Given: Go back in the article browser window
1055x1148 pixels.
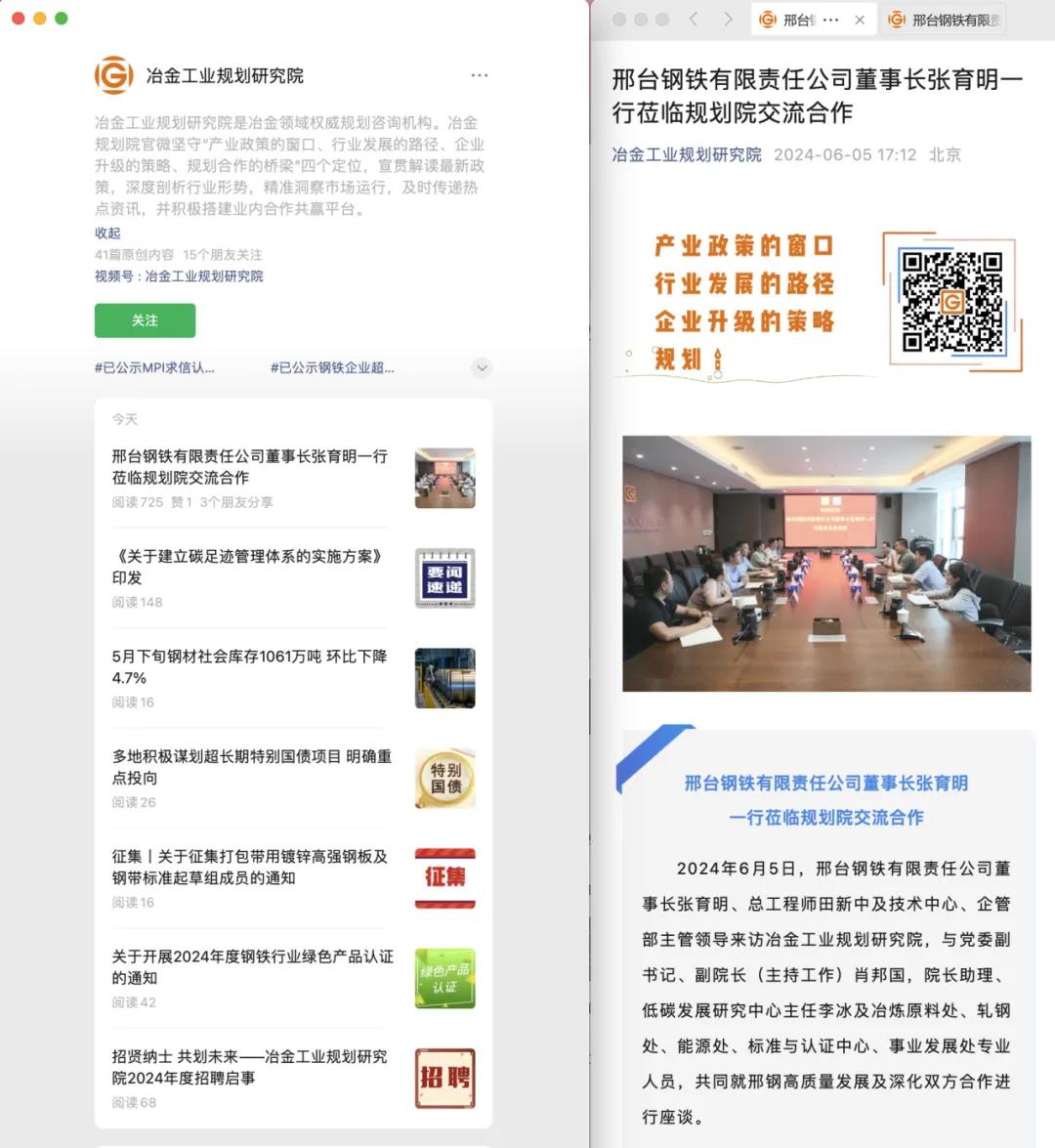Looking at the screenshot, I should [x=694, y=20].
